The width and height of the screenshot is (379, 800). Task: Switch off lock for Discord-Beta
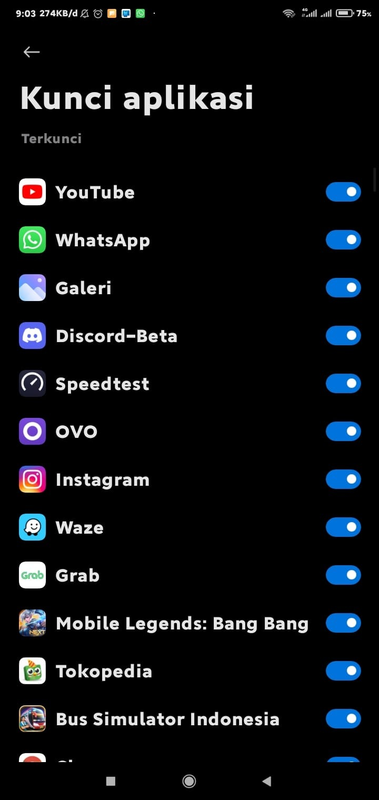pos(343,336)
